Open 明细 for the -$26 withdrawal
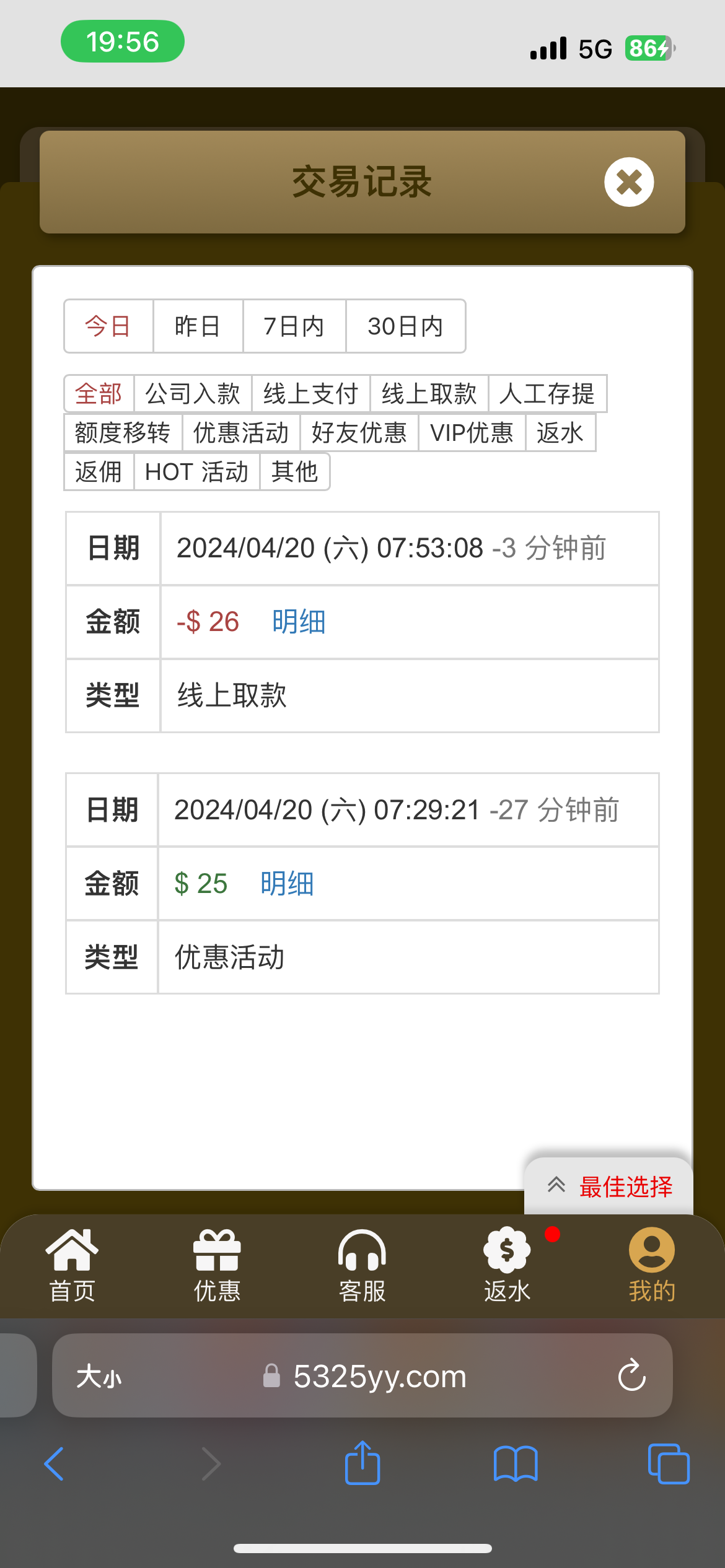Image resolution: width=725 pixels, height=1568 pixels. pos(299,622)
